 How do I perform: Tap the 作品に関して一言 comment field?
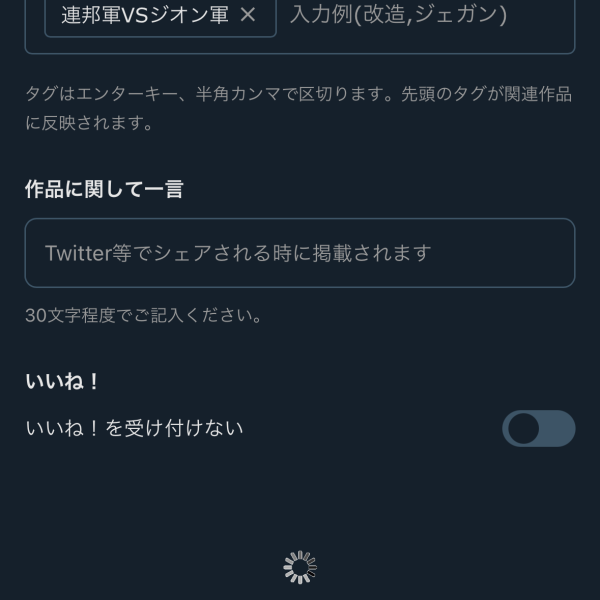(x=300, y=253)
